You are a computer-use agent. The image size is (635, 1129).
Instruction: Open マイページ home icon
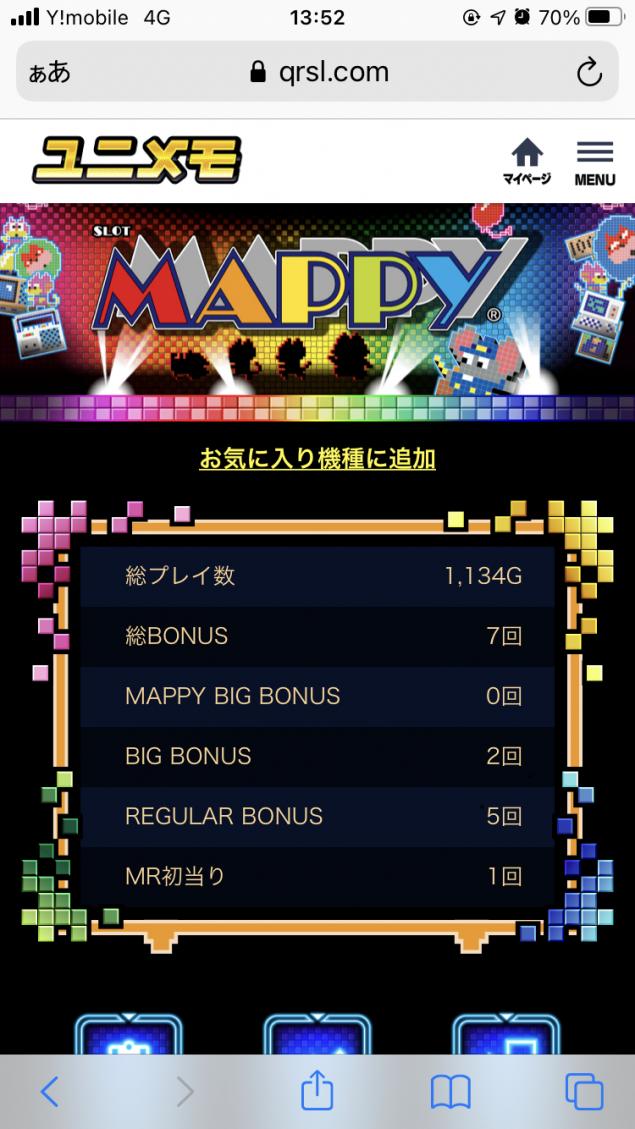pos(526,160)
